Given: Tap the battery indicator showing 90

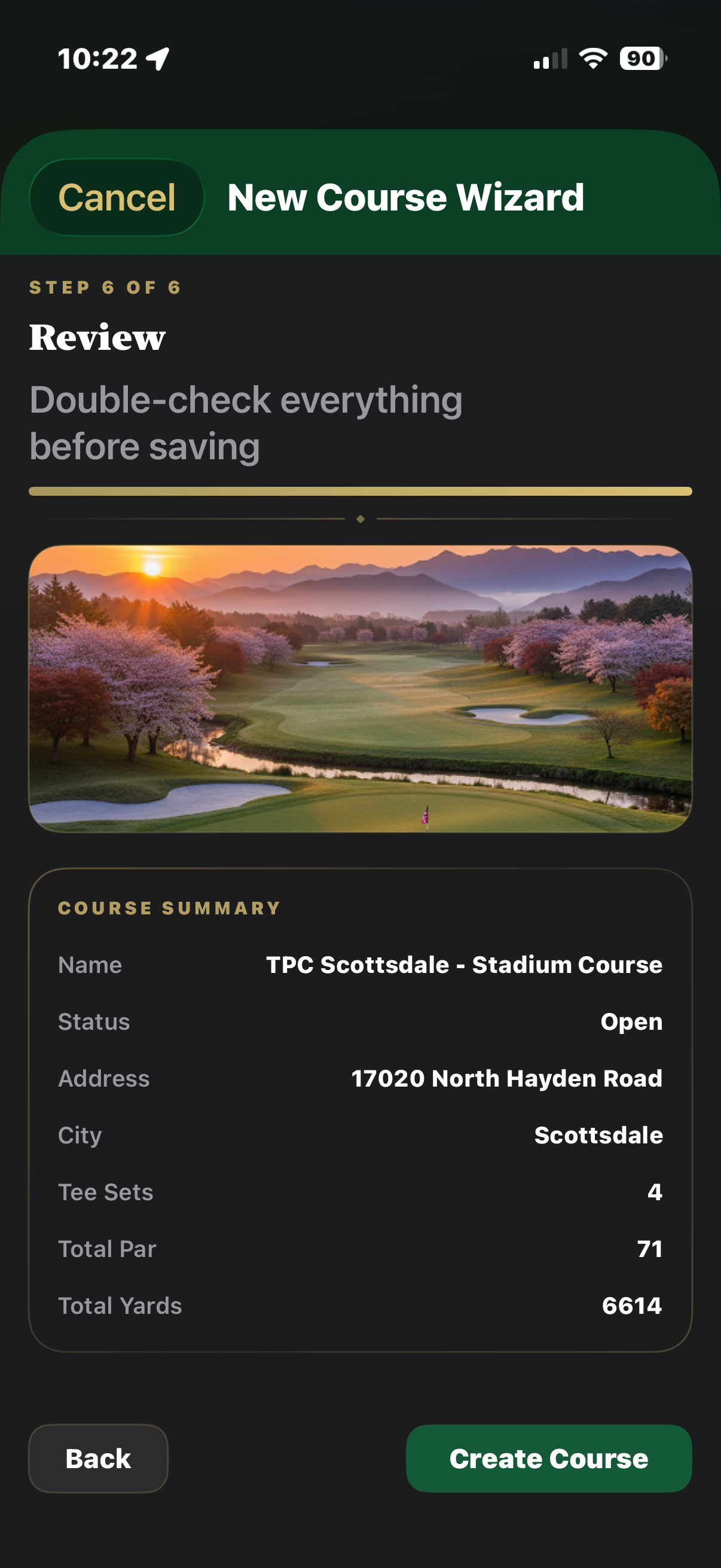Looking at the screenshot, I should [641, 59].
